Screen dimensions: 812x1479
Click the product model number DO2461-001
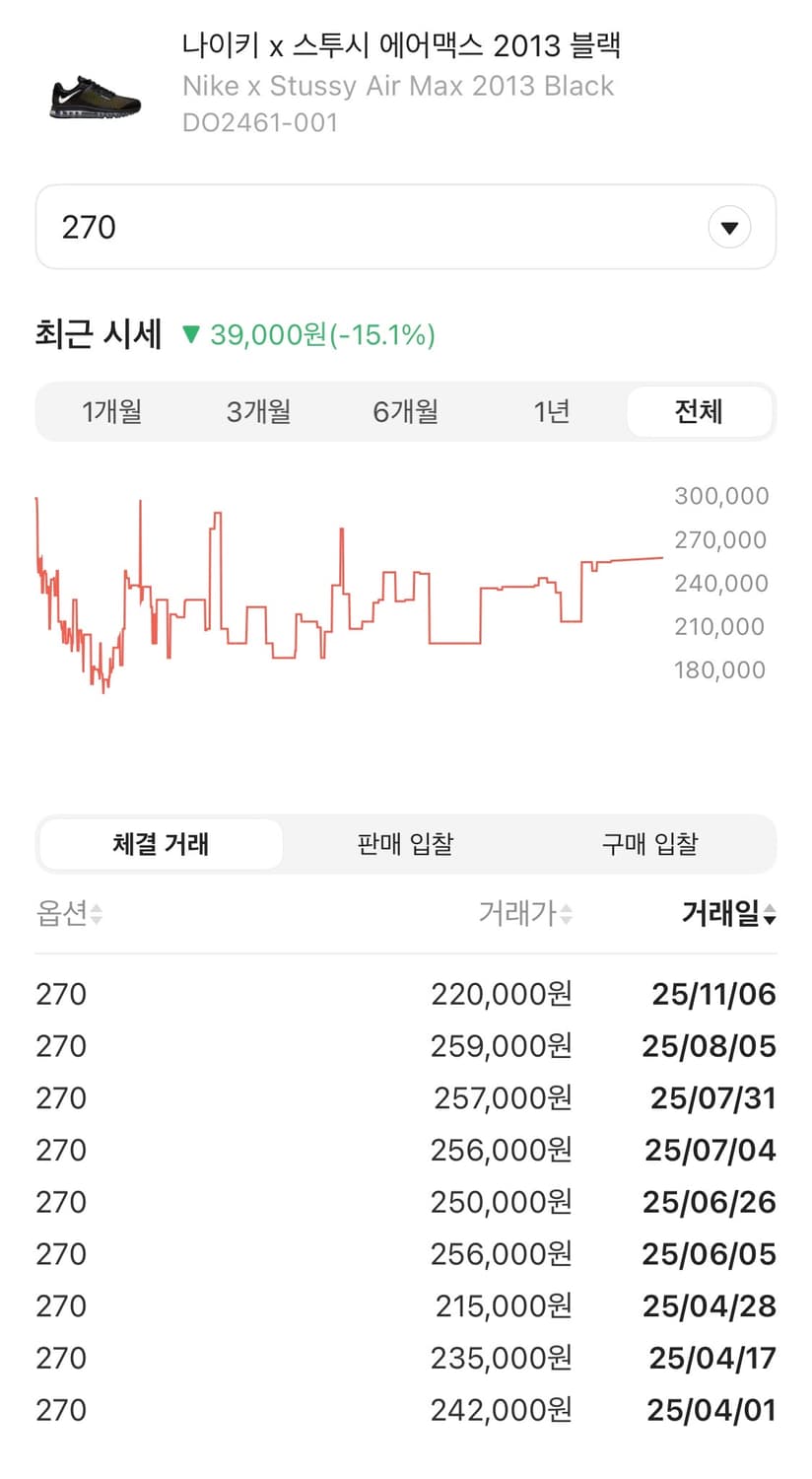pos(259,123)
